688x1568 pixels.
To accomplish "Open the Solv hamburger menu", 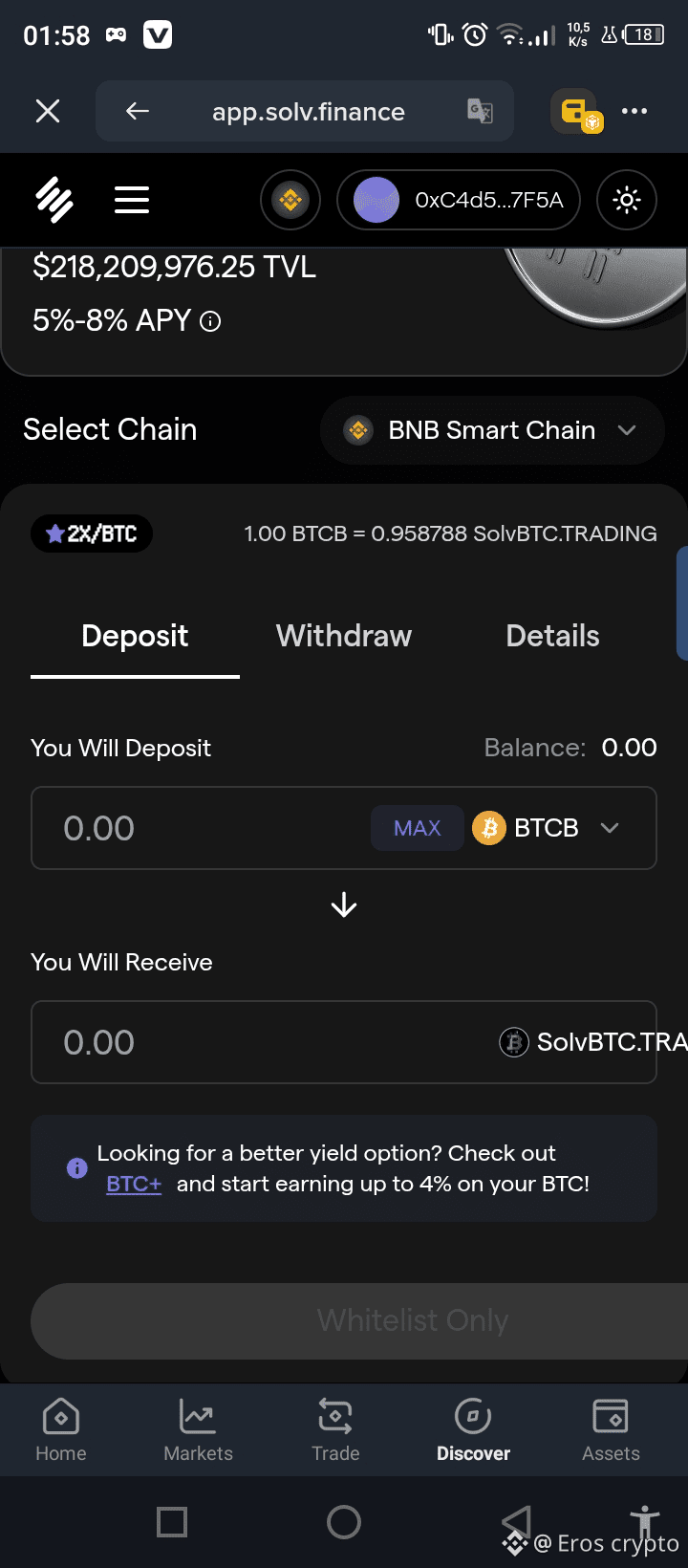I will point(132,200).
